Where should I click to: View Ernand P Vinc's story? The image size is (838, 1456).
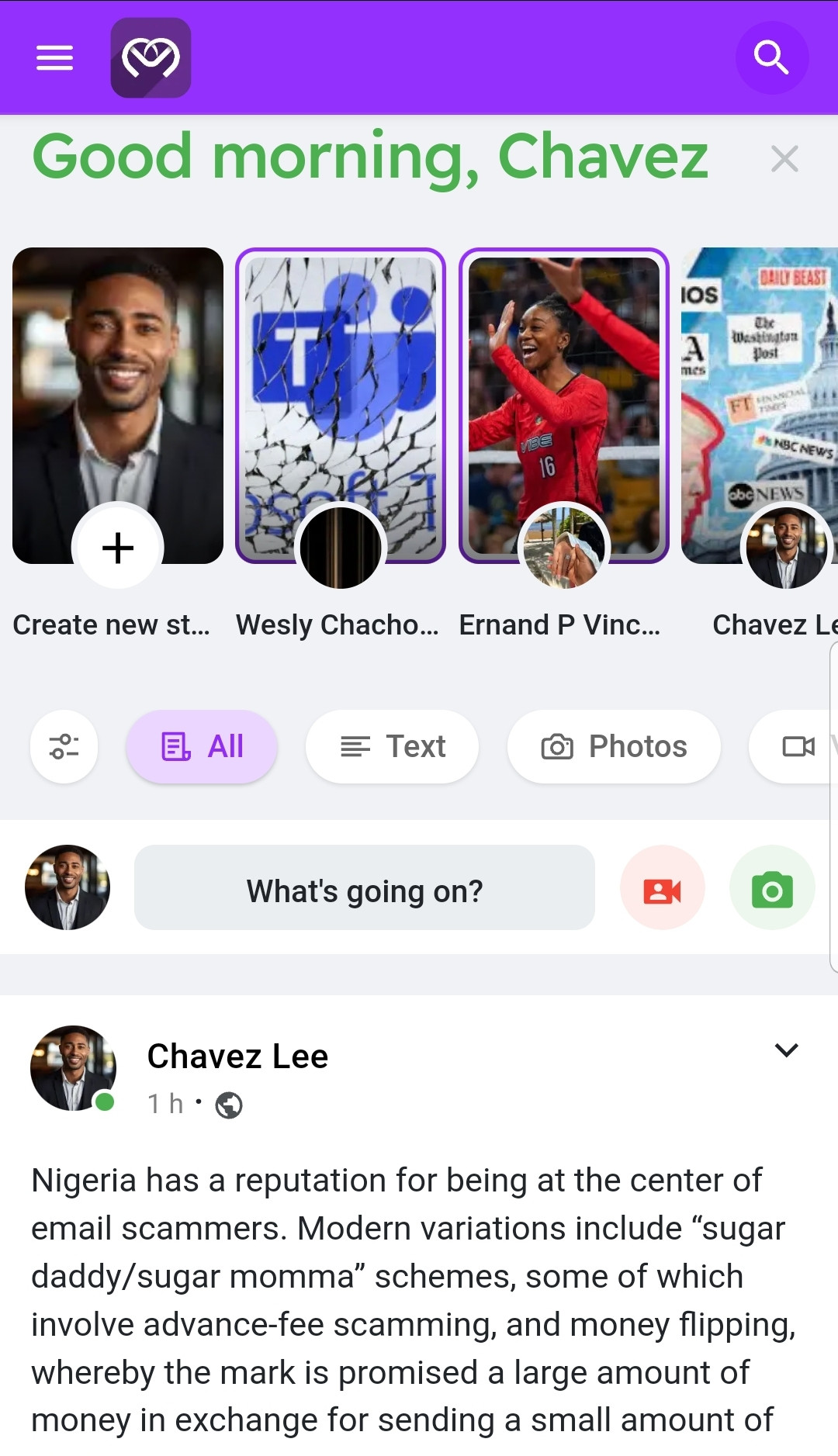(x=564, y=405)
